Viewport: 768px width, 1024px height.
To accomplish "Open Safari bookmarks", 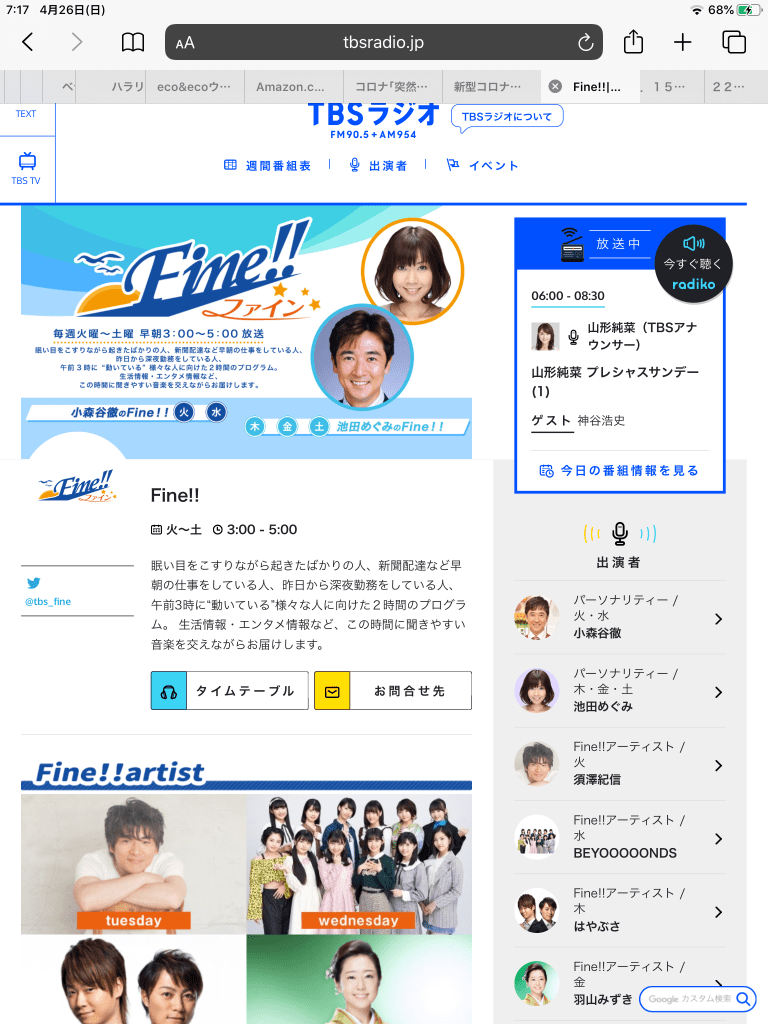I will pyautogui.click(x=132, y=42).
